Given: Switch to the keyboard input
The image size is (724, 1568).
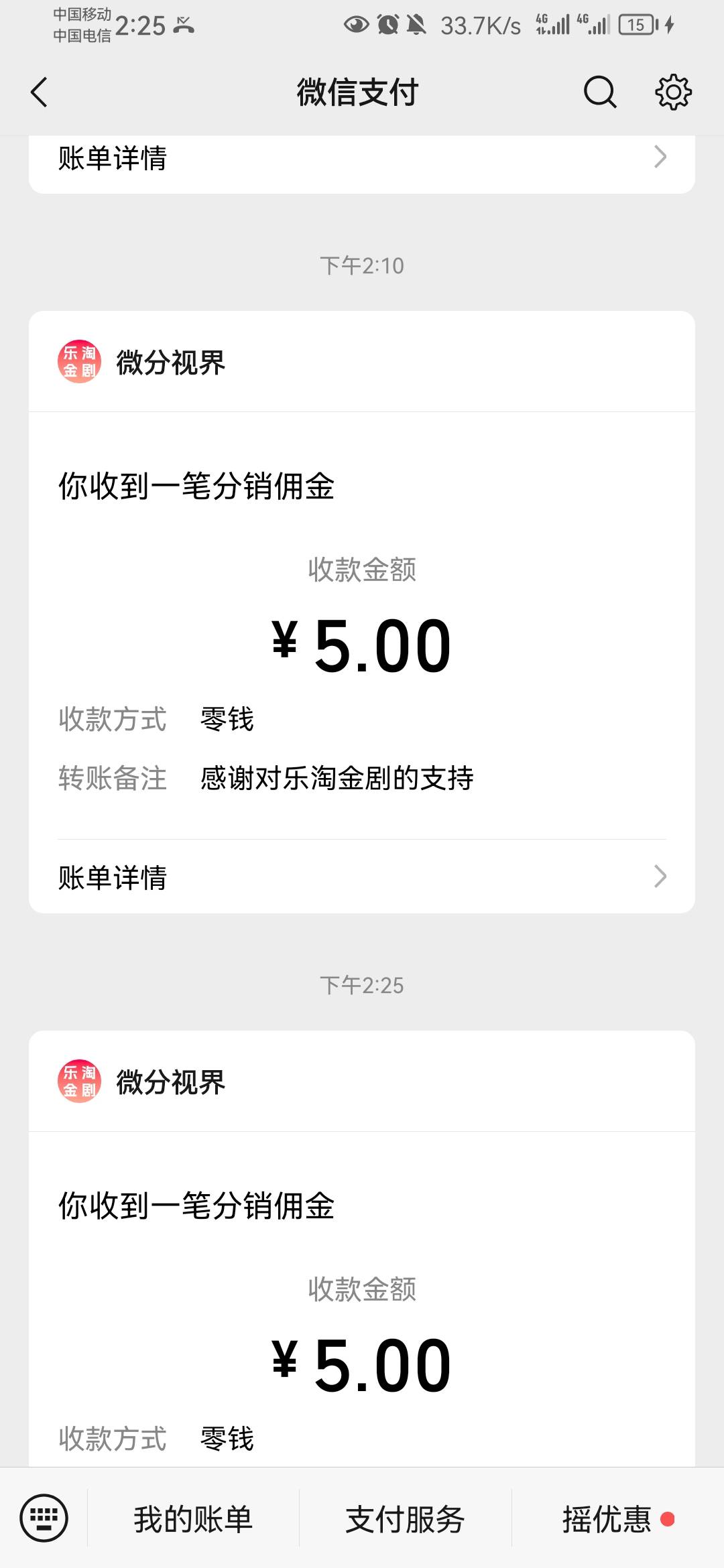Looking at the screenshot, I should tap(44, 1518).
